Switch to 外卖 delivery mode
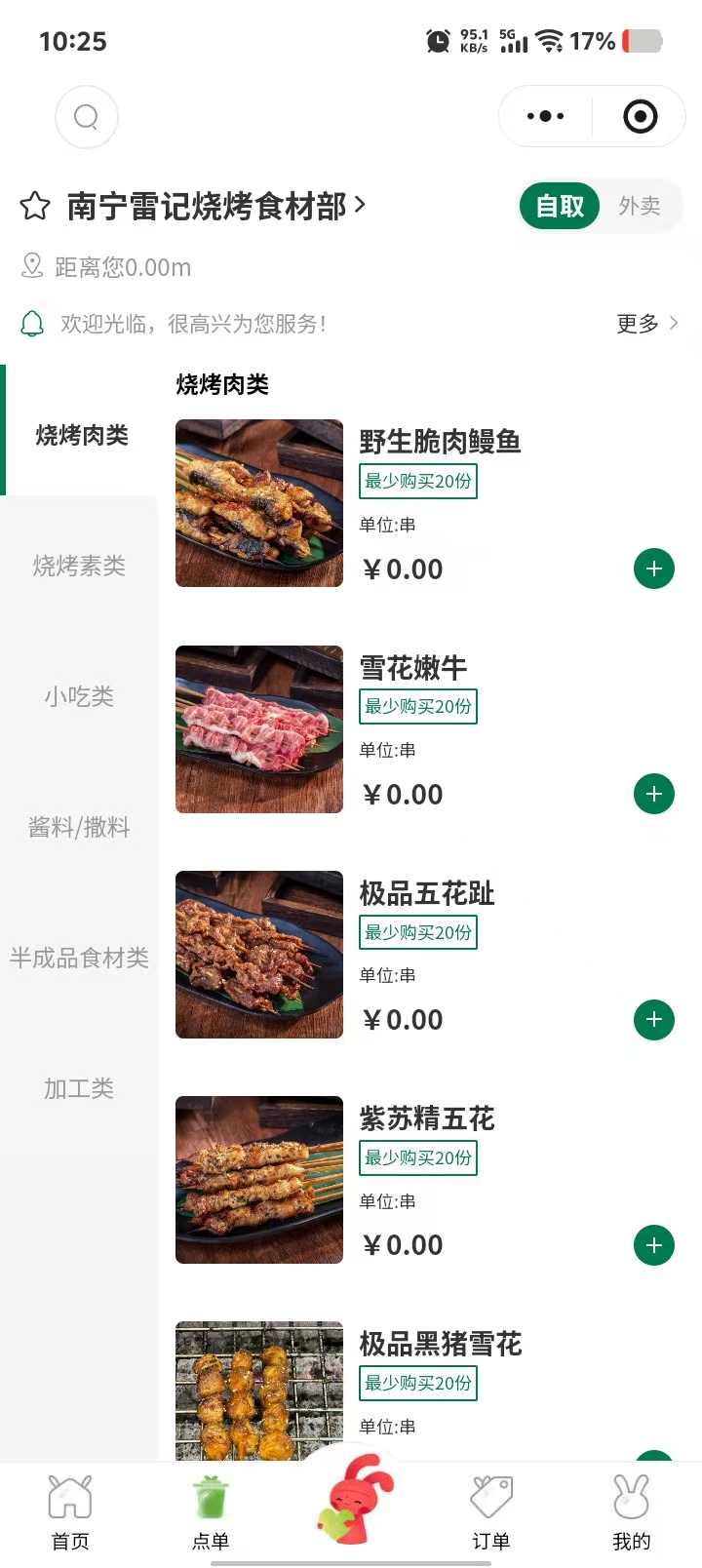The height and width of the screenshot is (1568, 702). coord(640,206)
